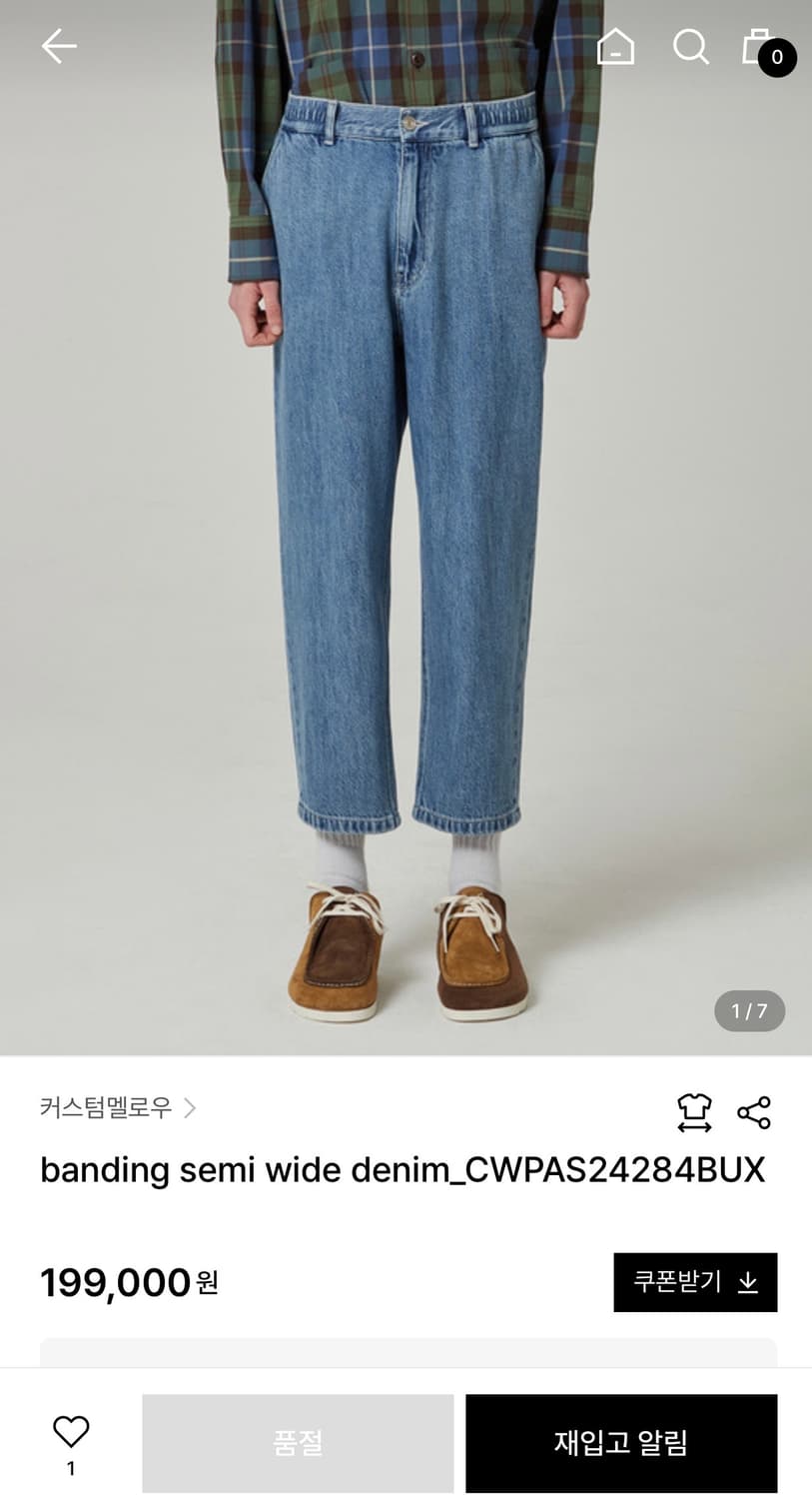
Task: Open the share icon
Action: [x=754, y=1112]
